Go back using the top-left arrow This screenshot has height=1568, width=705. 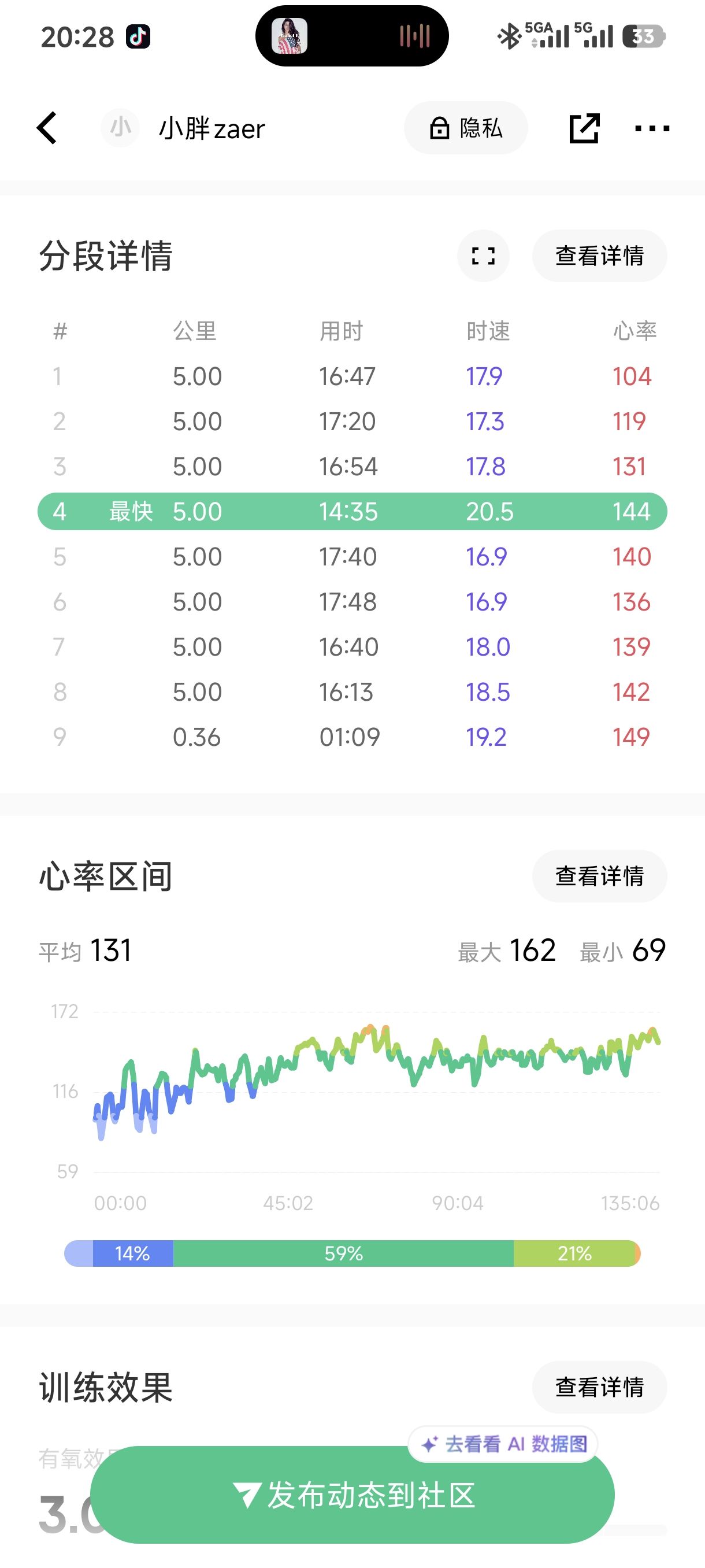[47, 128]
